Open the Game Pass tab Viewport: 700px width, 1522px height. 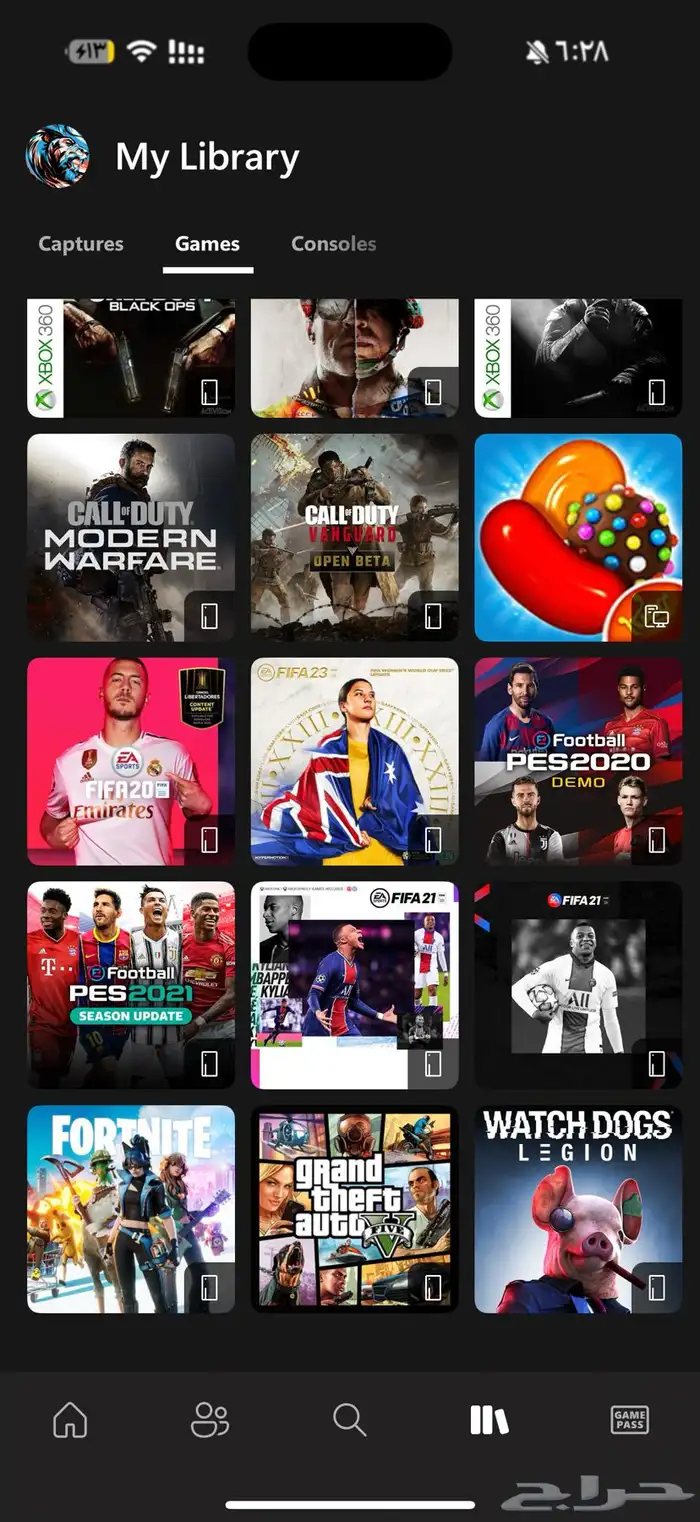pos(629,1419)
